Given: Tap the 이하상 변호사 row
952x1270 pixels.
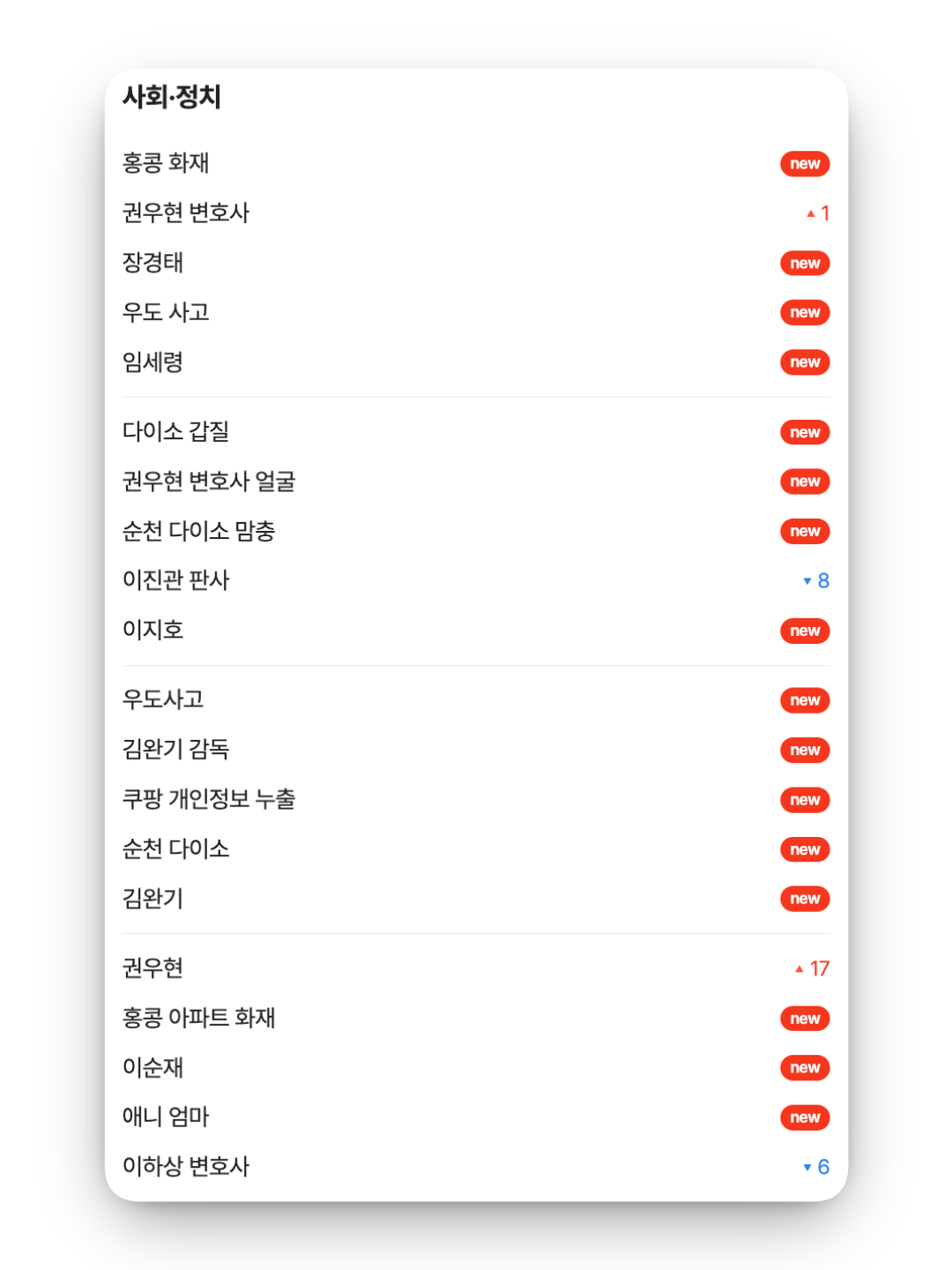Looking at the screenshot, I should (186, 1166).
